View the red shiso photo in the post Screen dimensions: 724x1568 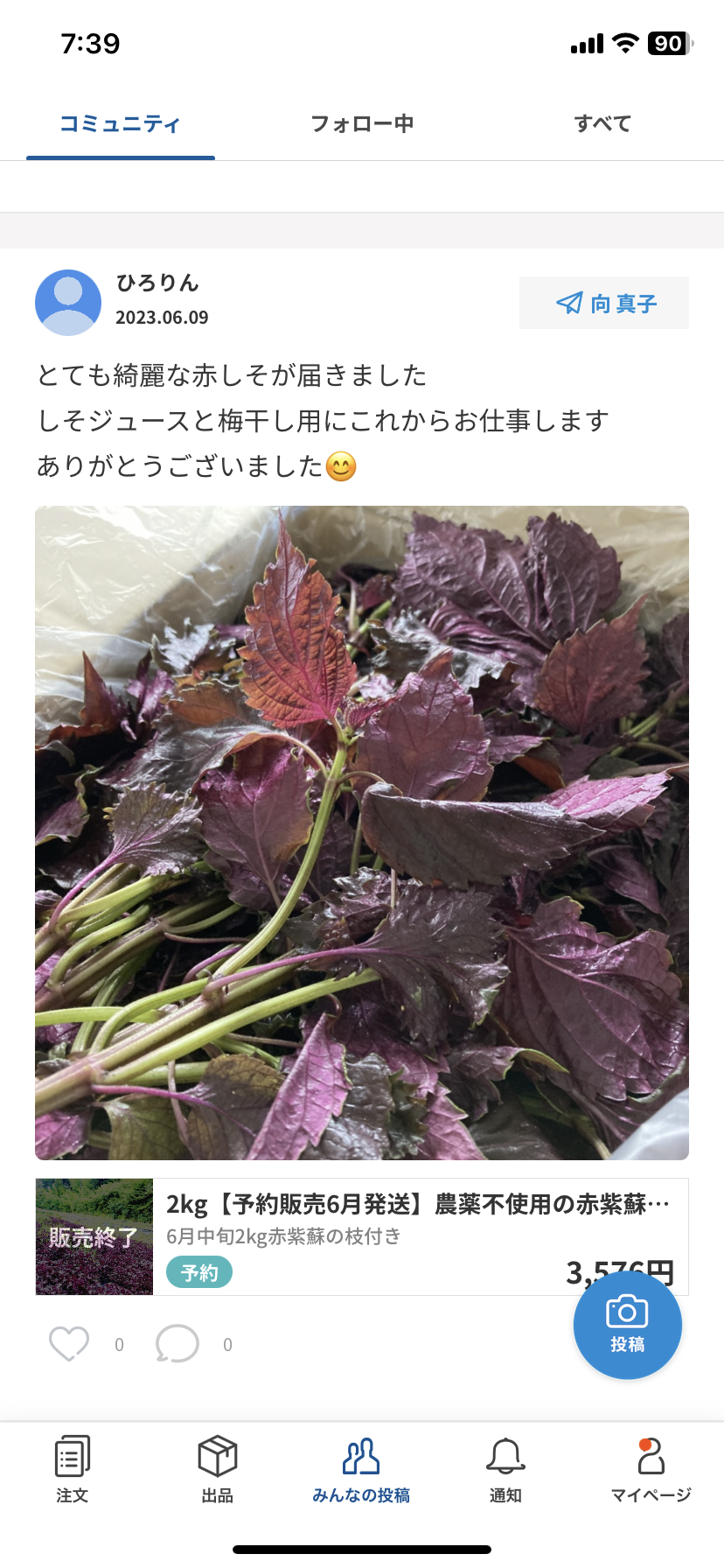tap(362, 833)
